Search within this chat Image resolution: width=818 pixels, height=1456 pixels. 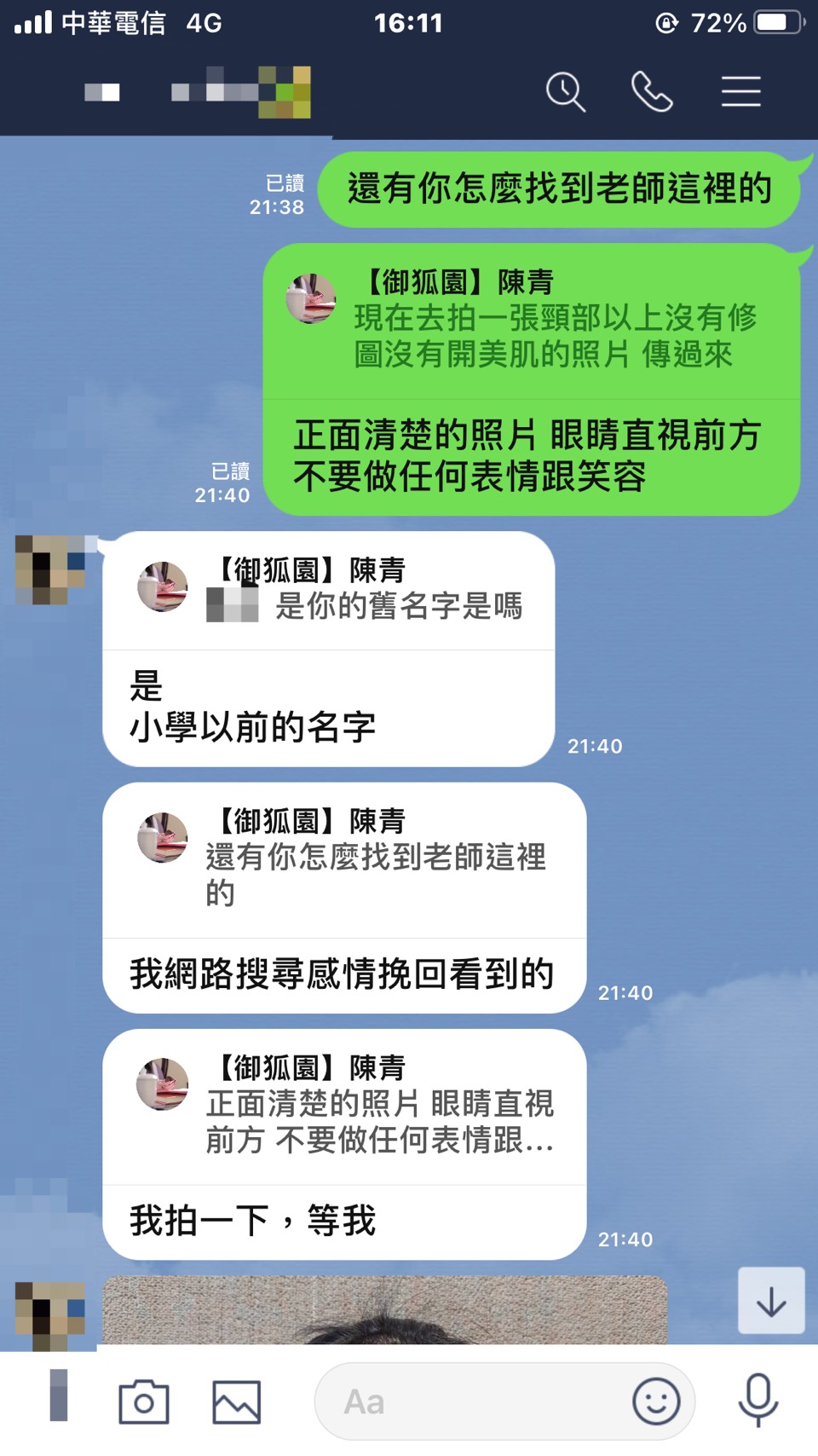tap(565, 92)
